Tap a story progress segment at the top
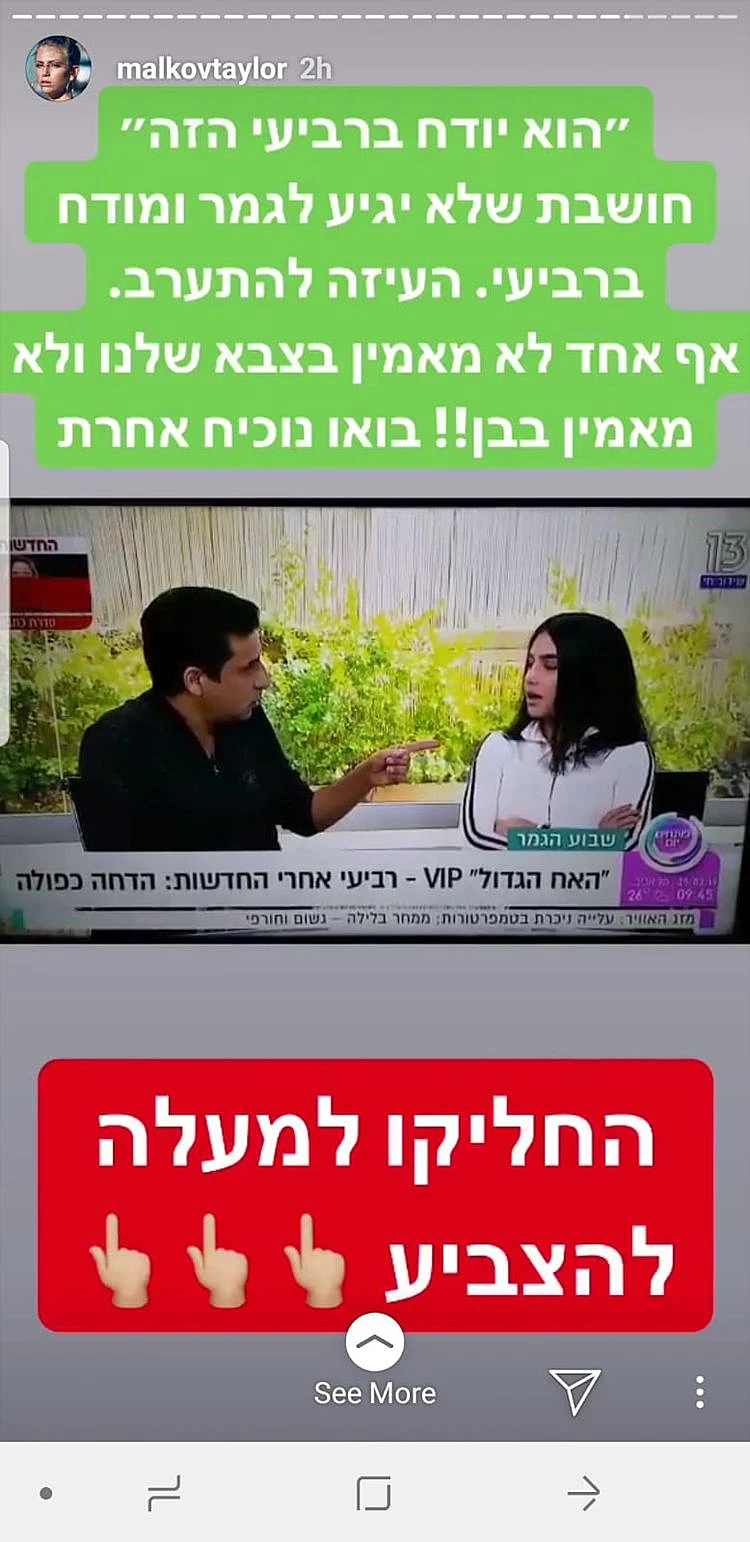The image size is (750, 1542). coord(375,14)
